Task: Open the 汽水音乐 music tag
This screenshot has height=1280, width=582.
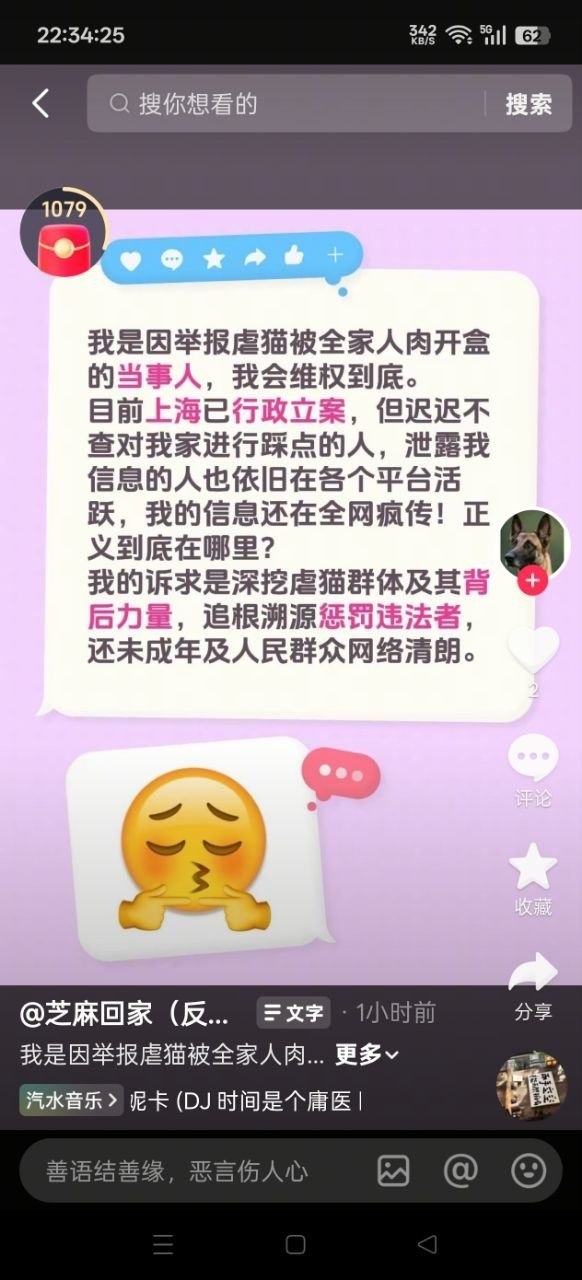Action: coord(71,1102)
